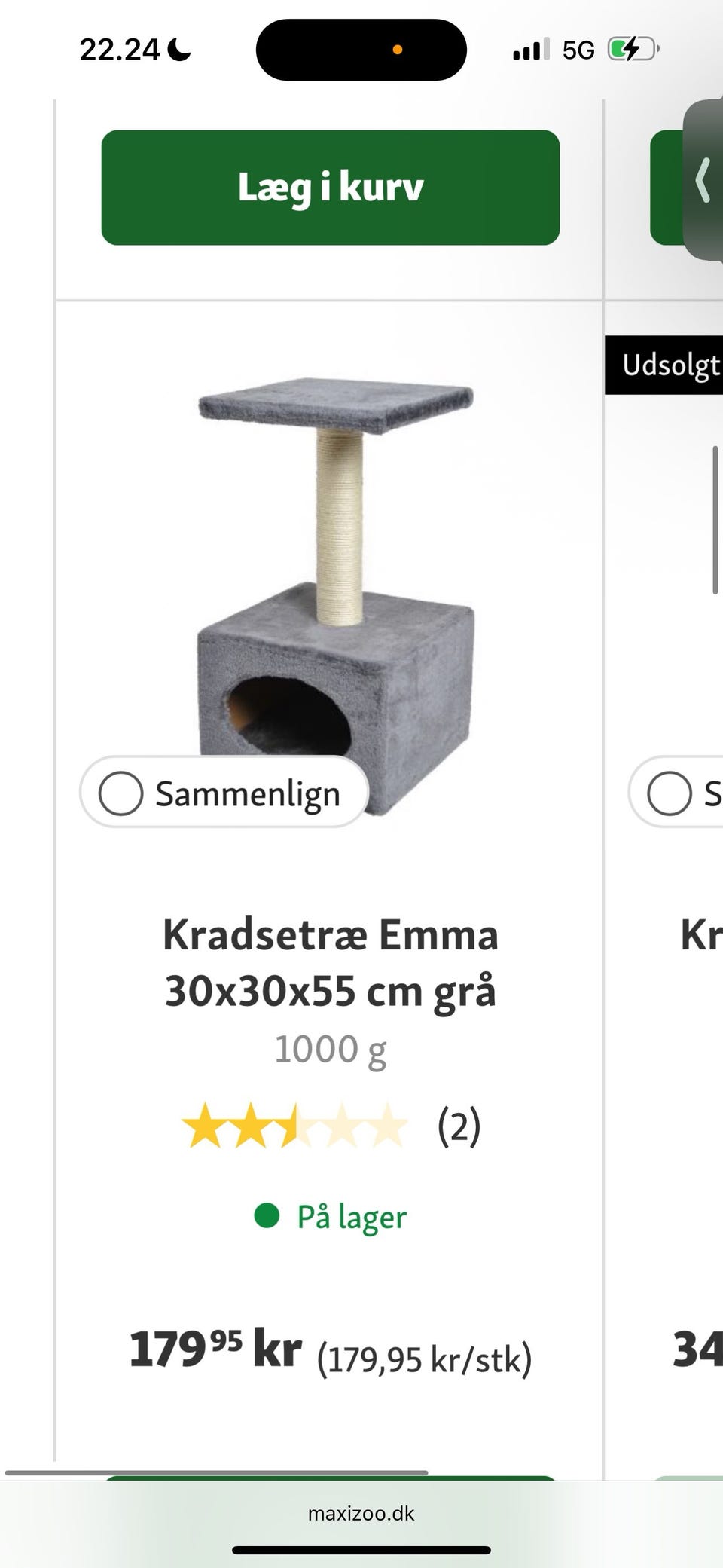
Task: Tap the green stock indicator dot
Action: pos(265,1216)
